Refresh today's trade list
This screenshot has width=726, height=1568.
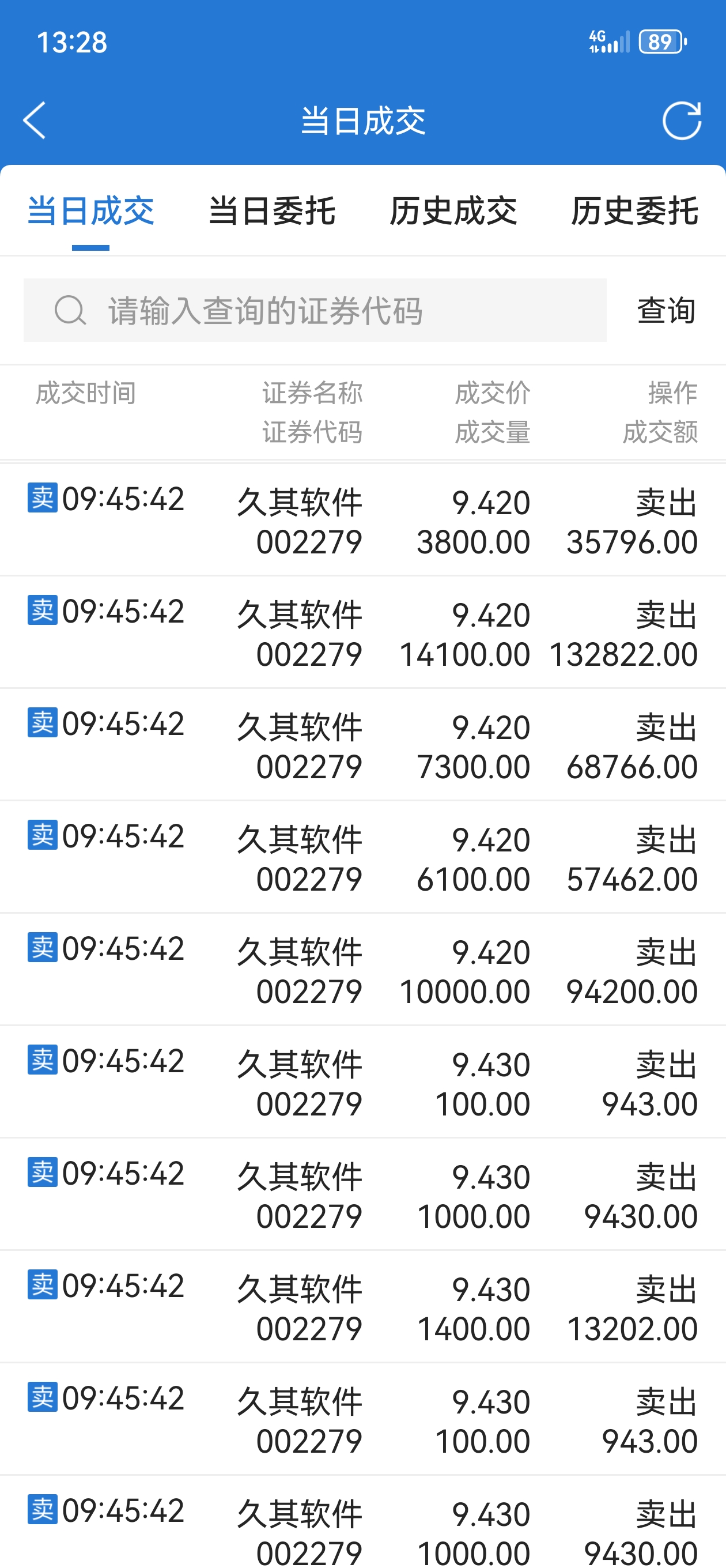(x=682, y=120)
